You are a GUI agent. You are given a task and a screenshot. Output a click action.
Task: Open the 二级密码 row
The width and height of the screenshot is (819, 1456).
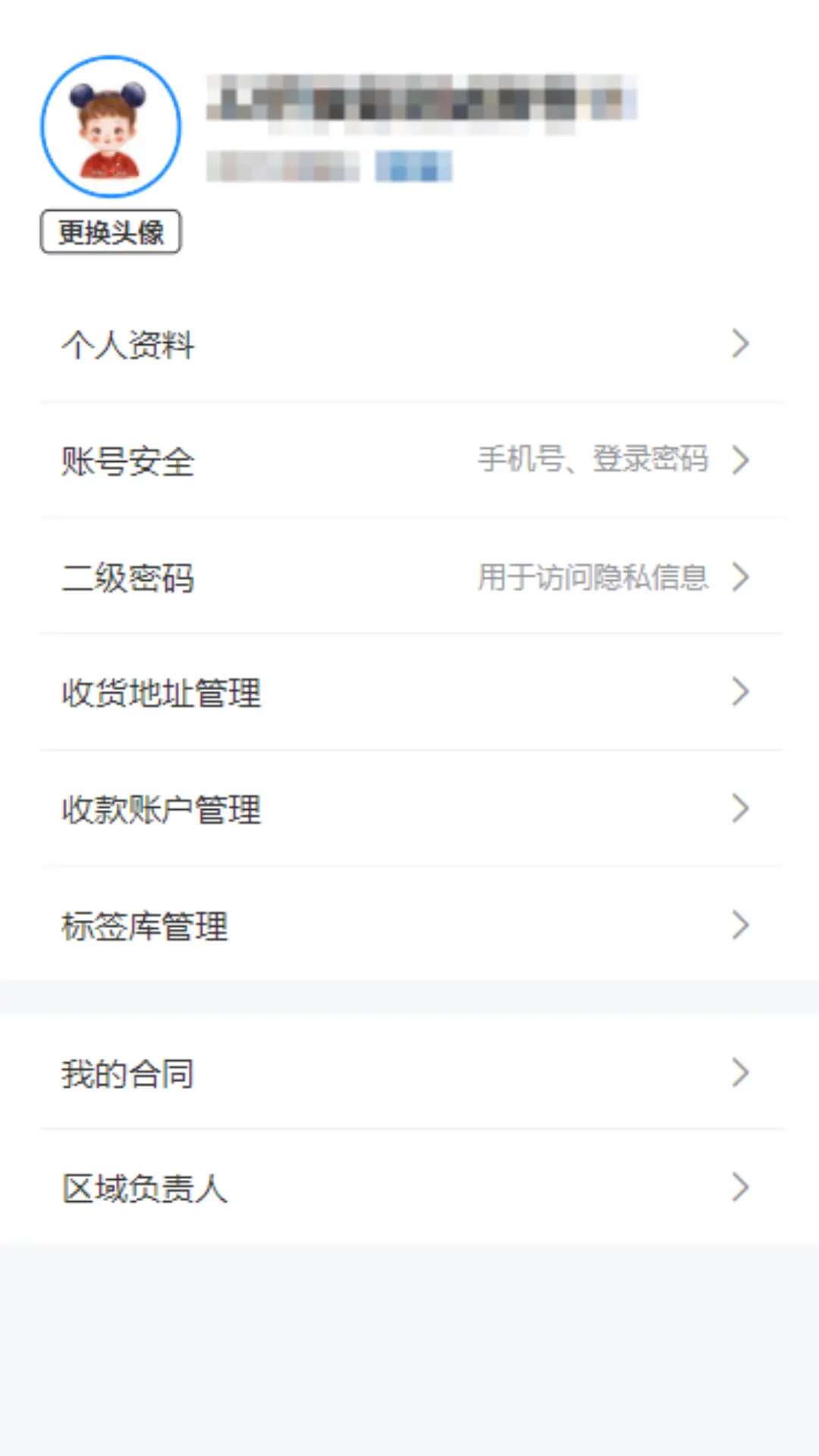[411, 577]
